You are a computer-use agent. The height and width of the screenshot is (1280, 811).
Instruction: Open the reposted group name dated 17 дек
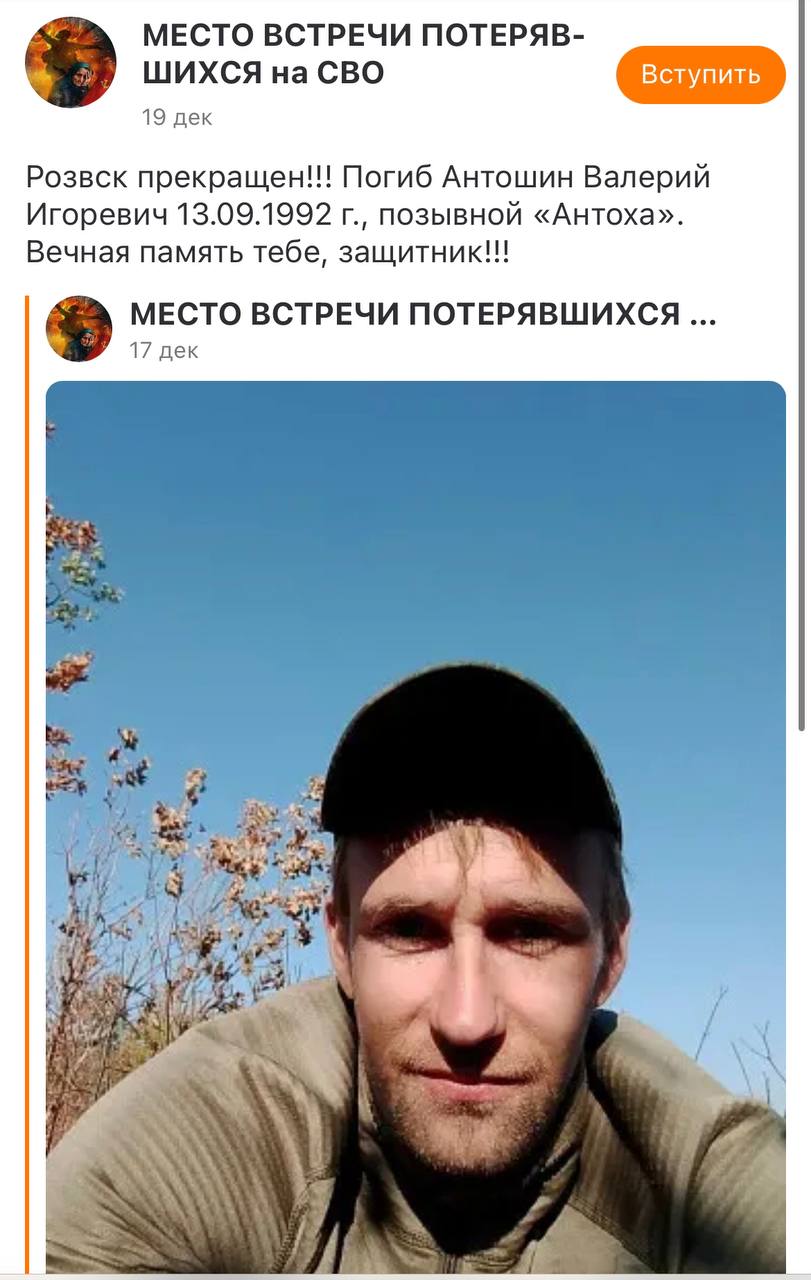tap(422, 314)
